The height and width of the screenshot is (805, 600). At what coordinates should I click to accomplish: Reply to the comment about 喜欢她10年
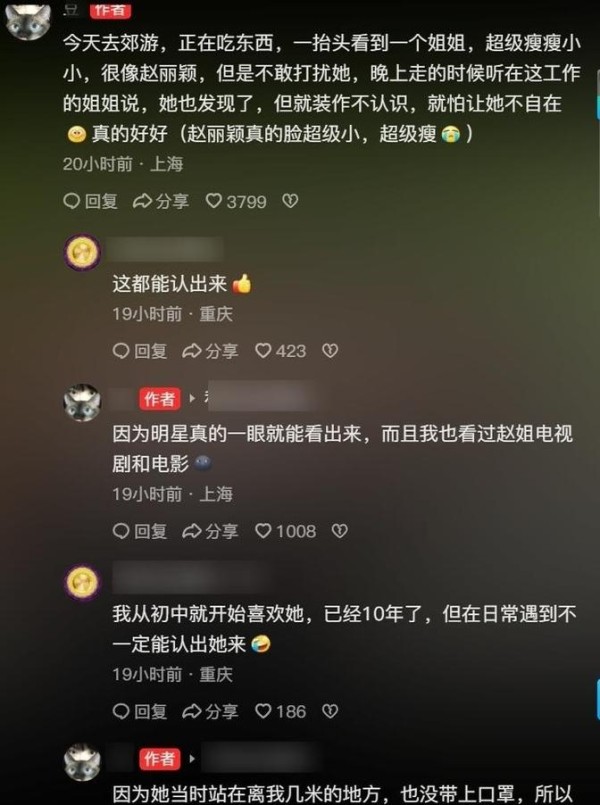[x=140, y=712]
